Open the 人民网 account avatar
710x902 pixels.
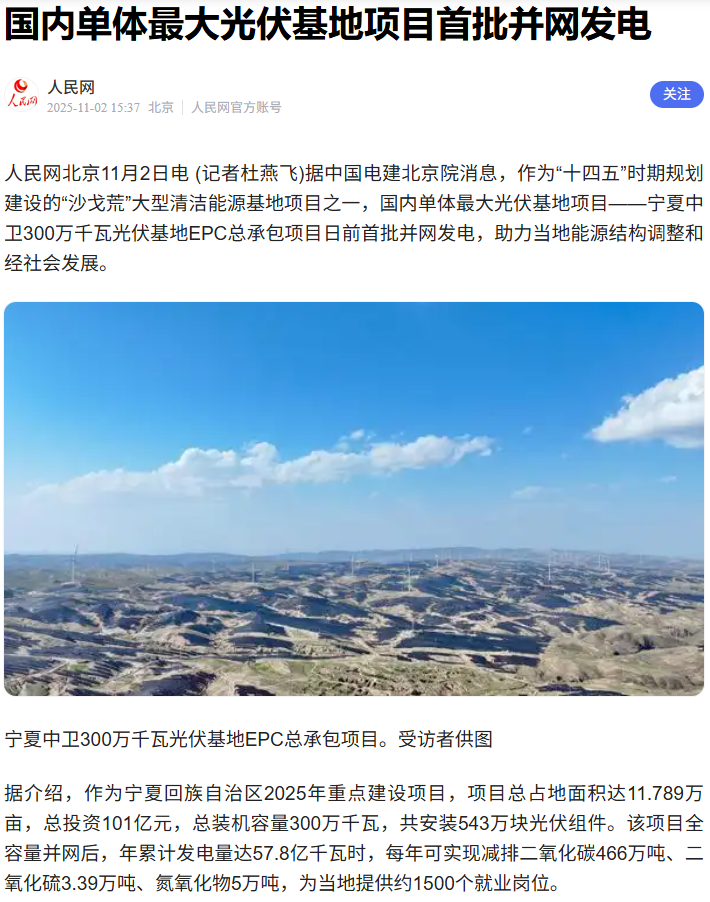[x=22, y=96]
